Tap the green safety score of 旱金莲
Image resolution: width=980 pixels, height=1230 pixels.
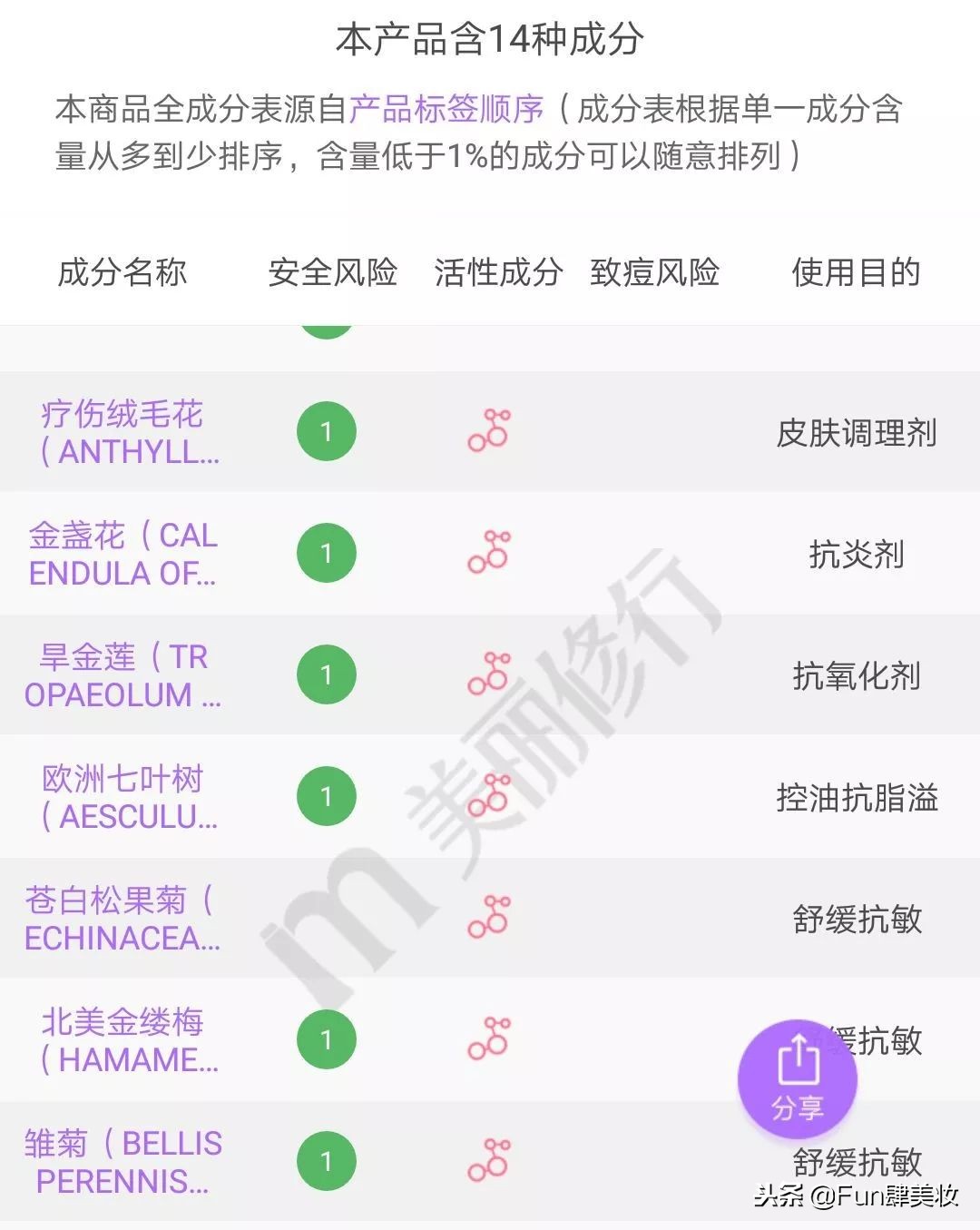coord(327,673)
